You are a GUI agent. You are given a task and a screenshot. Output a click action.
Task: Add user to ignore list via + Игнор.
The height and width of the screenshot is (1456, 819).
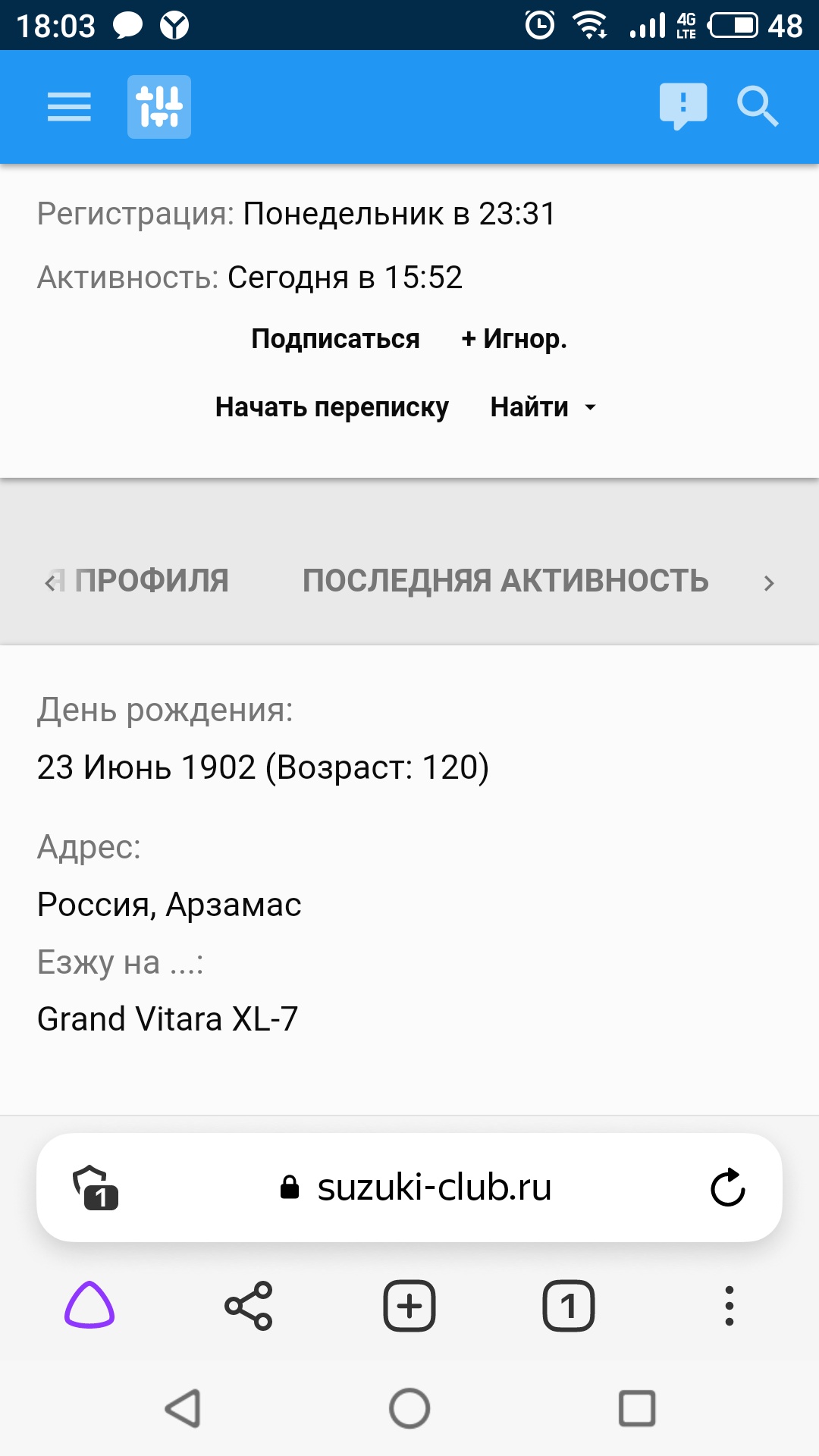[514, 338]
